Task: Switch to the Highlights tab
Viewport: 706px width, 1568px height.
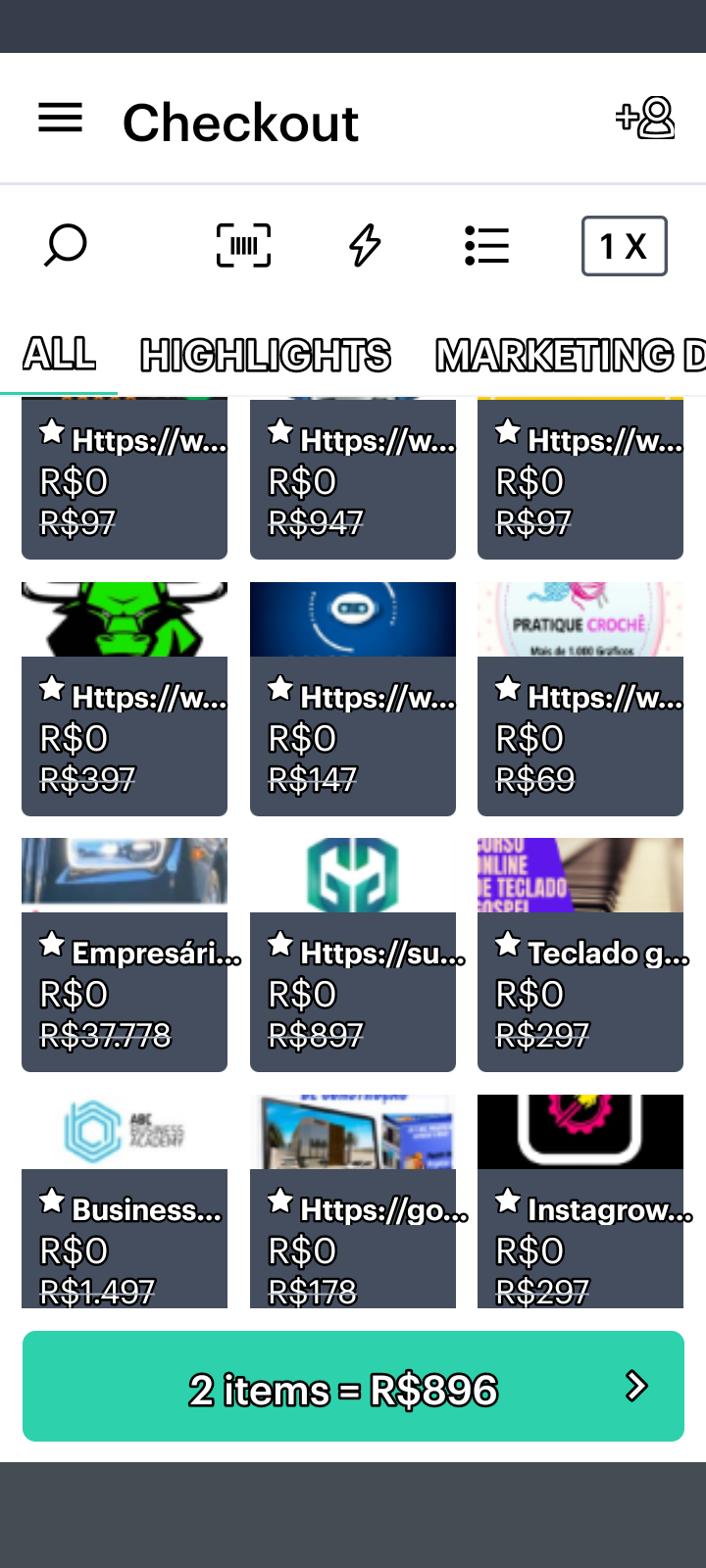Action: pyautogui.click(x=265, y=355)
